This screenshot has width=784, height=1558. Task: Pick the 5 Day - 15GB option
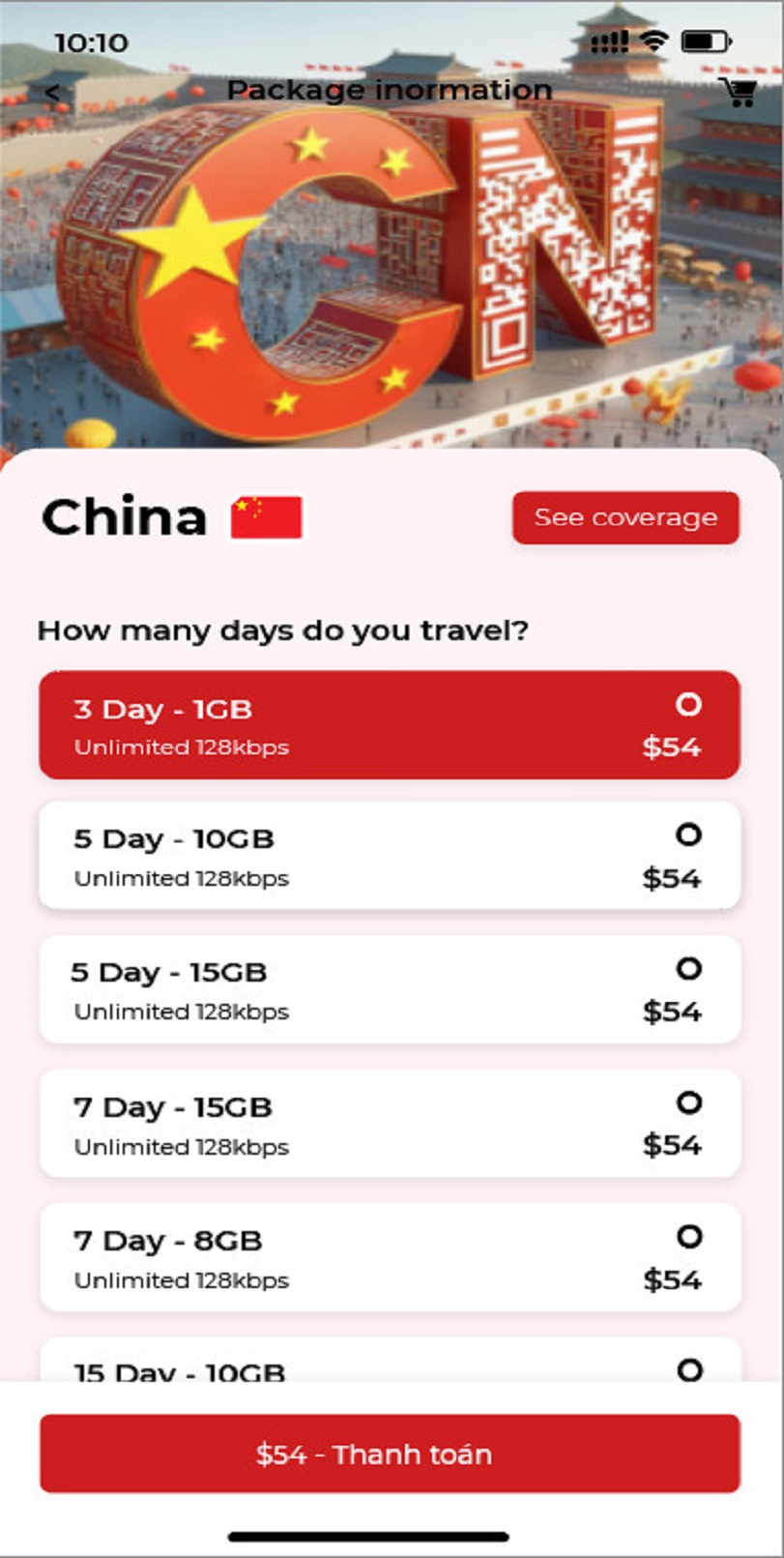pos(390,989)
